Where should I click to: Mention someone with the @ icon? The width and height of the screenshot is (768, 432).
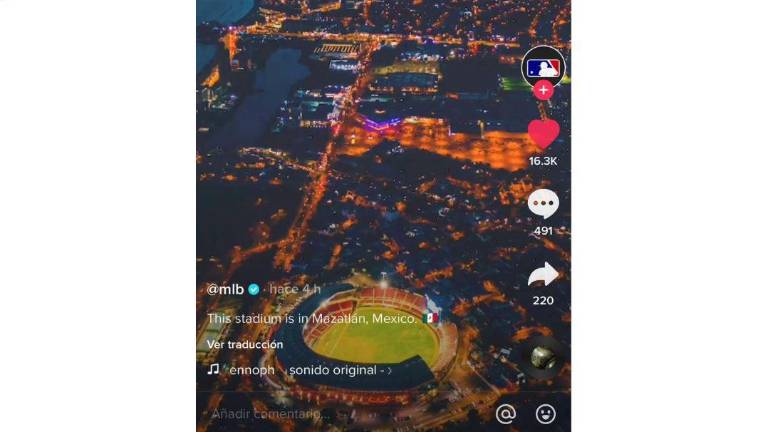(506, 413)
